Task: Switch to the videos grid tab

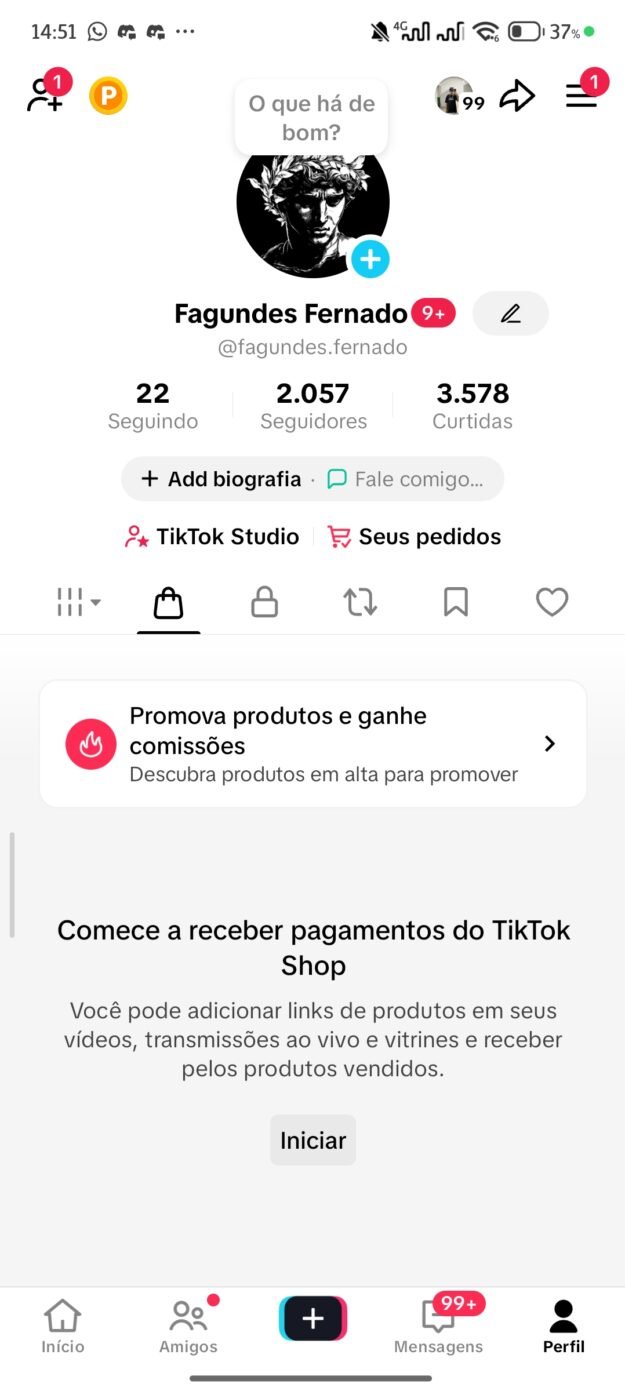Action: pos(77,602)
